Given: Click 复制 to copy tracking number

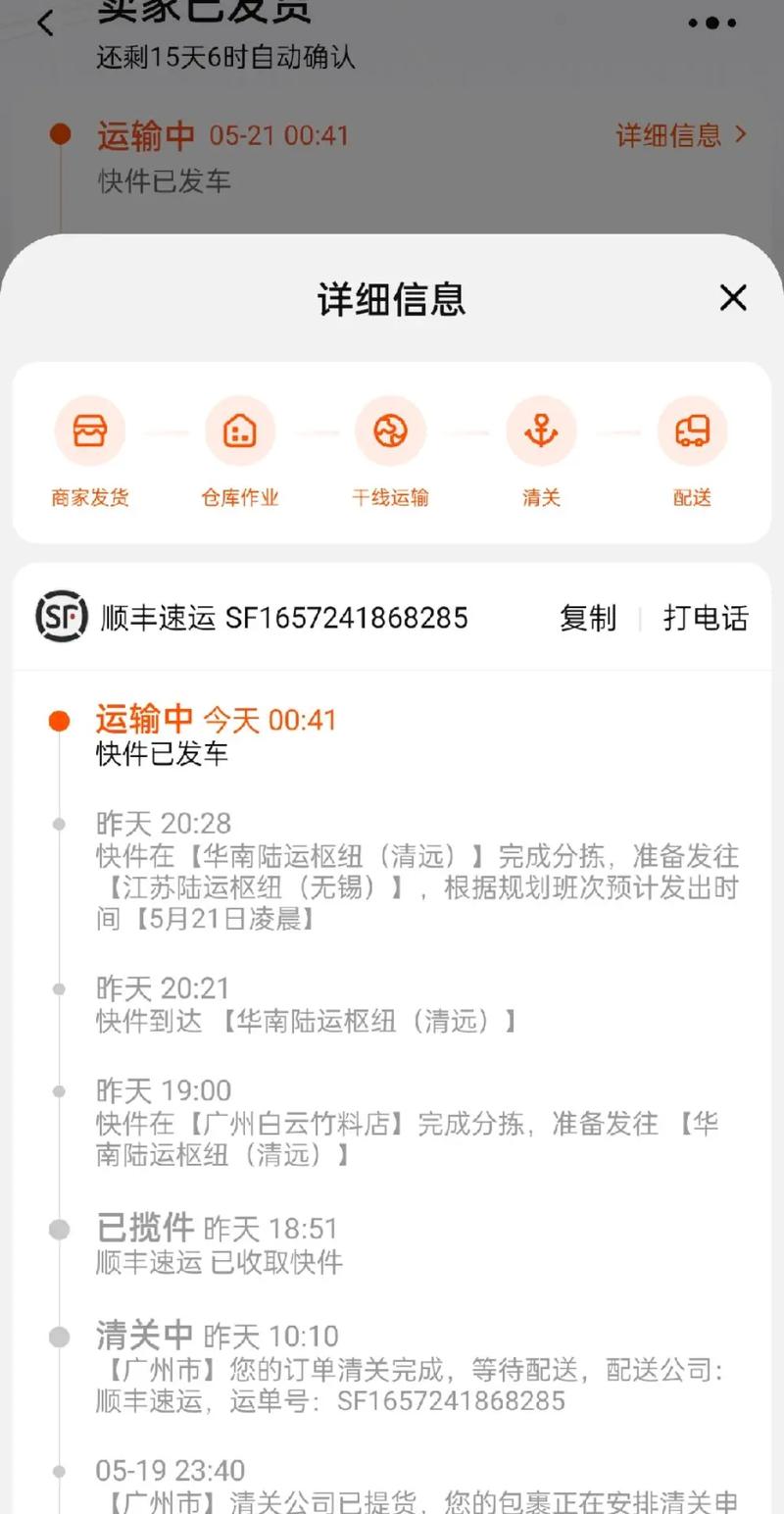Looking at the screenshot, I should (x=588, y=618).
